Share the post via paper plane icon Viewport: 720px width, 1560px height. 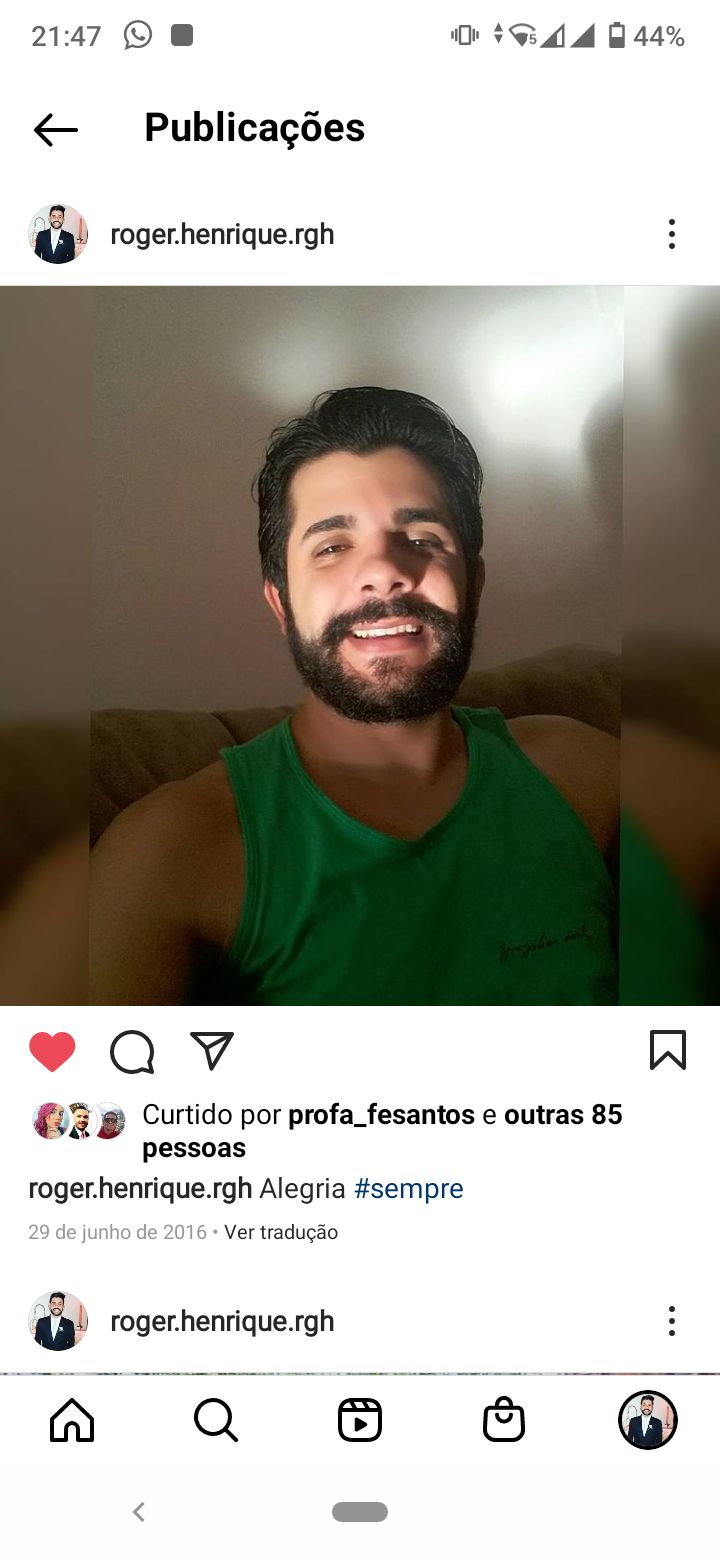tap(212, 1050)
